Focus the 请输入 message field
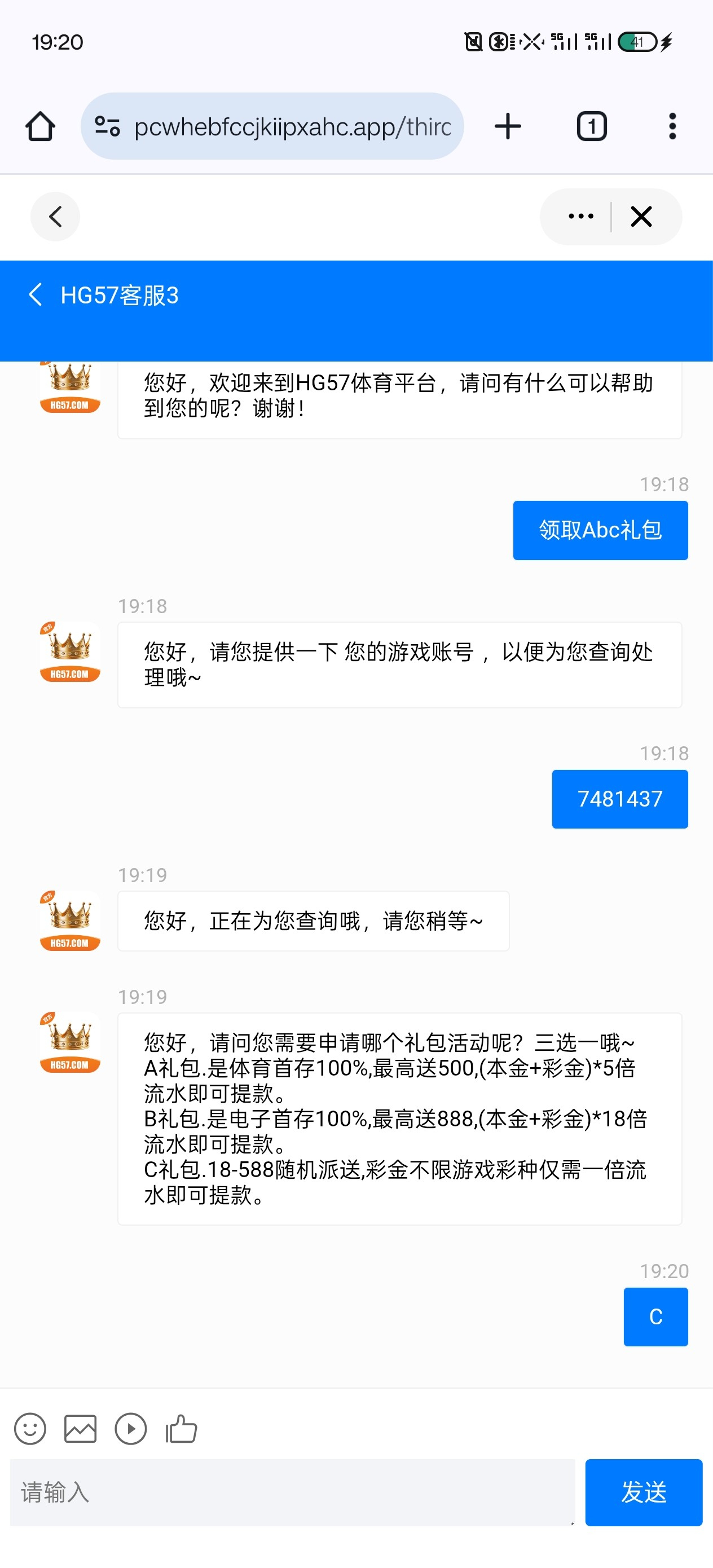Viewport: 713px width, 1568px height. [292, 1492]
